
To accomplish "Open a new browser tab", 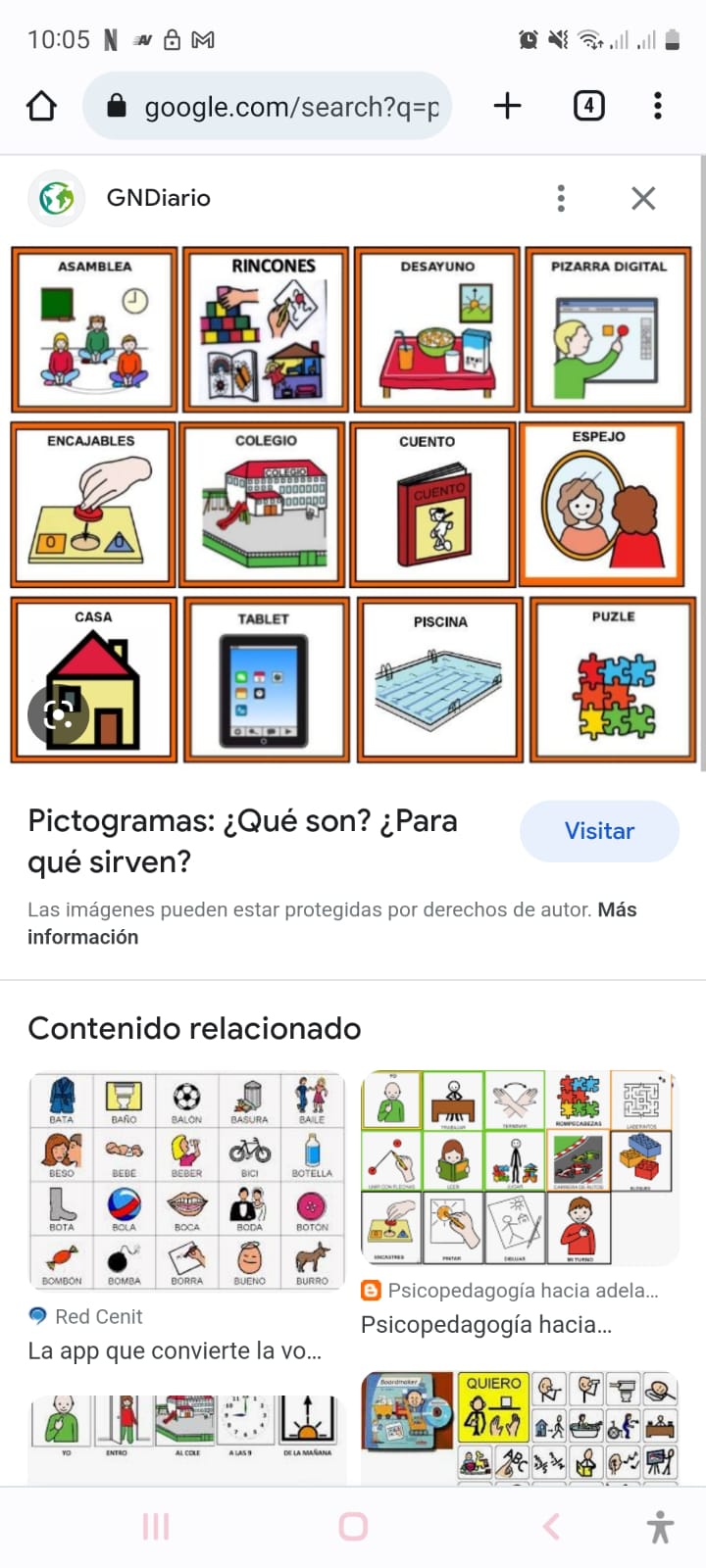I will (x=507, y=106).
